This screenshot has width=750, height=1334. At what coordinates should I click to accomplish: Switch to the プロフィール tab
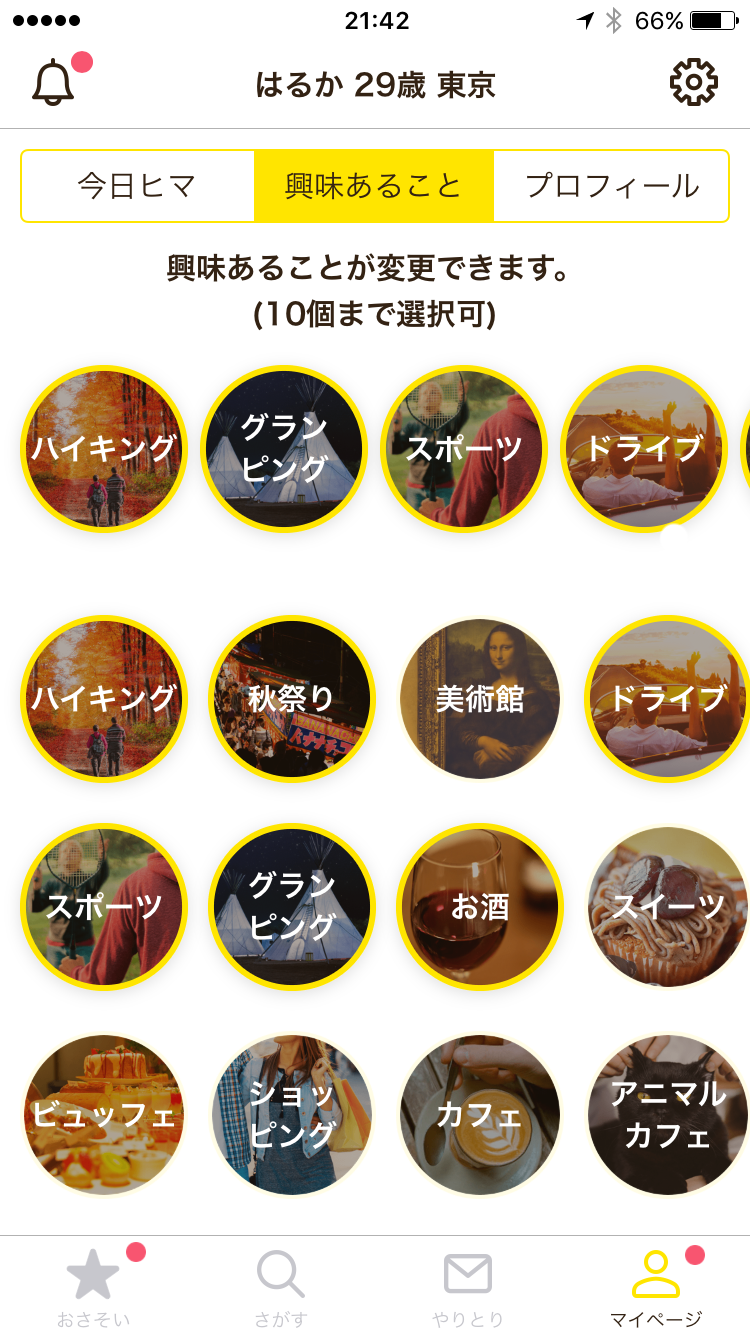[611, 186]
